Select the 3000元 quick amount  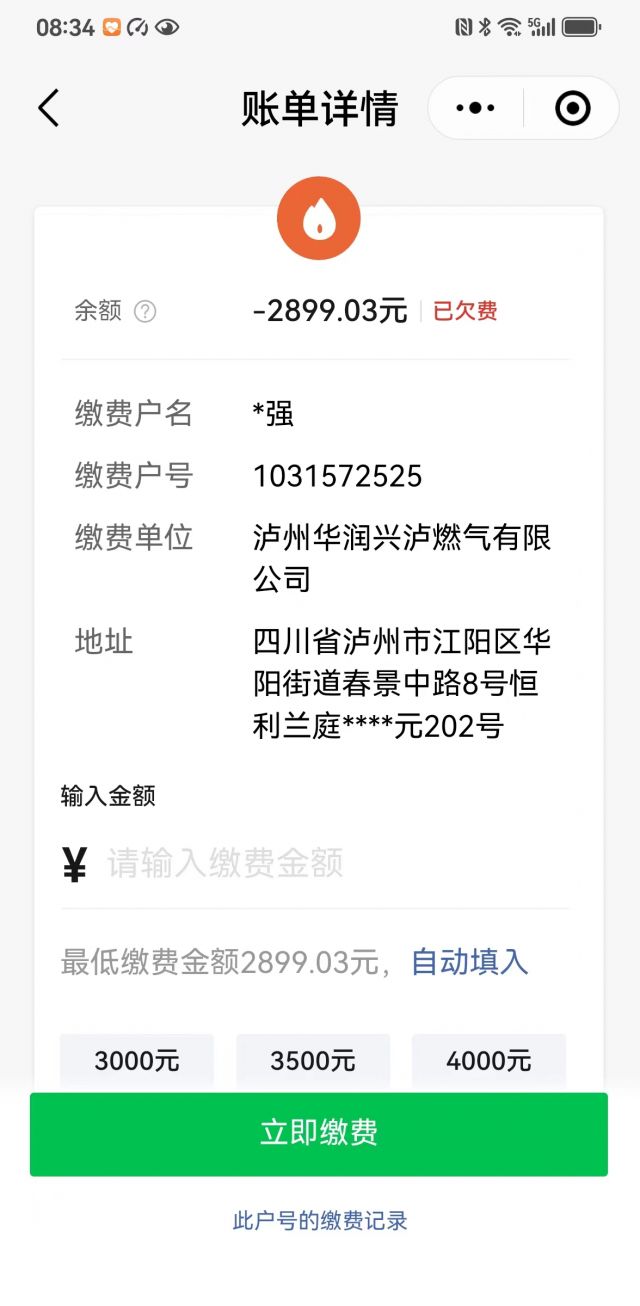coord(137,1061)
